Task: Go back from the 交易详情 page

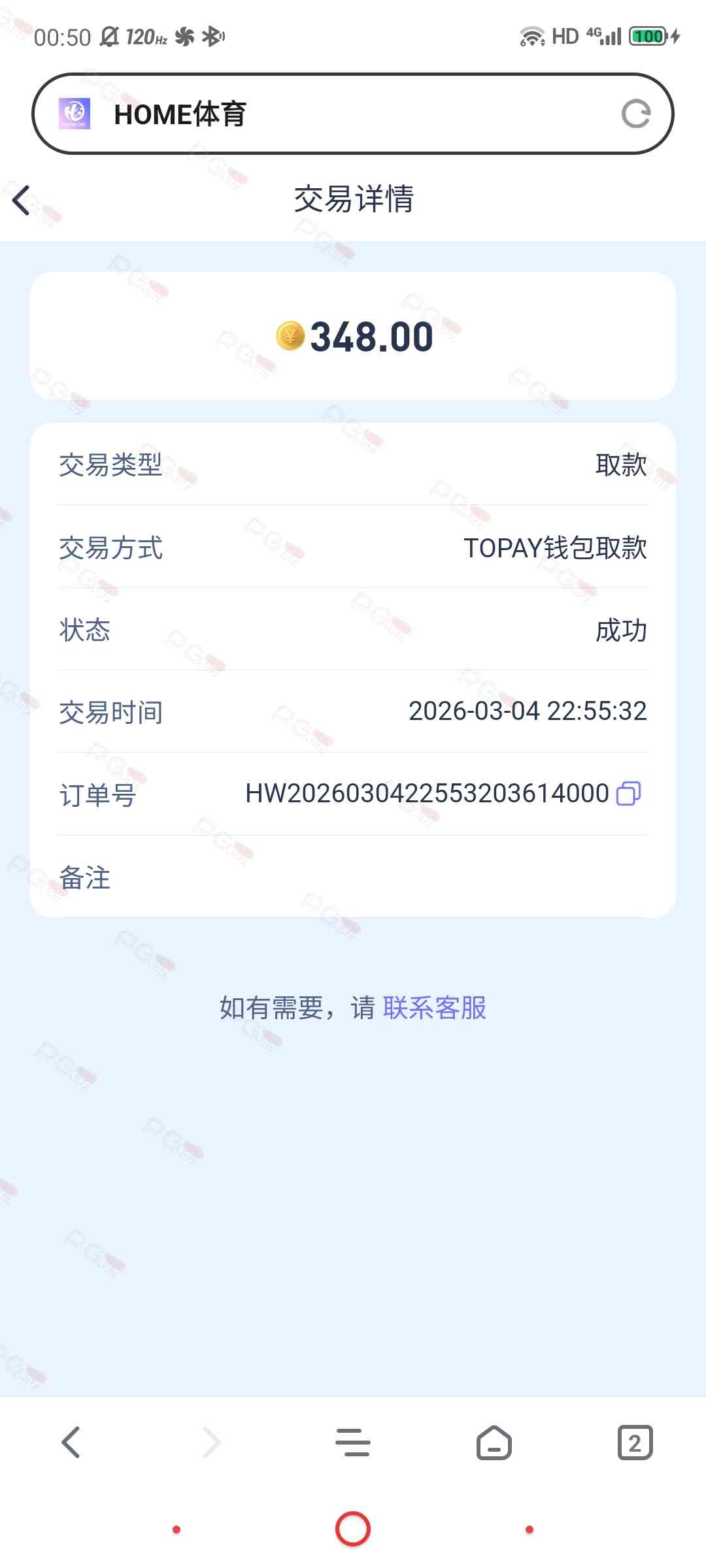Action: click(22, 200)
